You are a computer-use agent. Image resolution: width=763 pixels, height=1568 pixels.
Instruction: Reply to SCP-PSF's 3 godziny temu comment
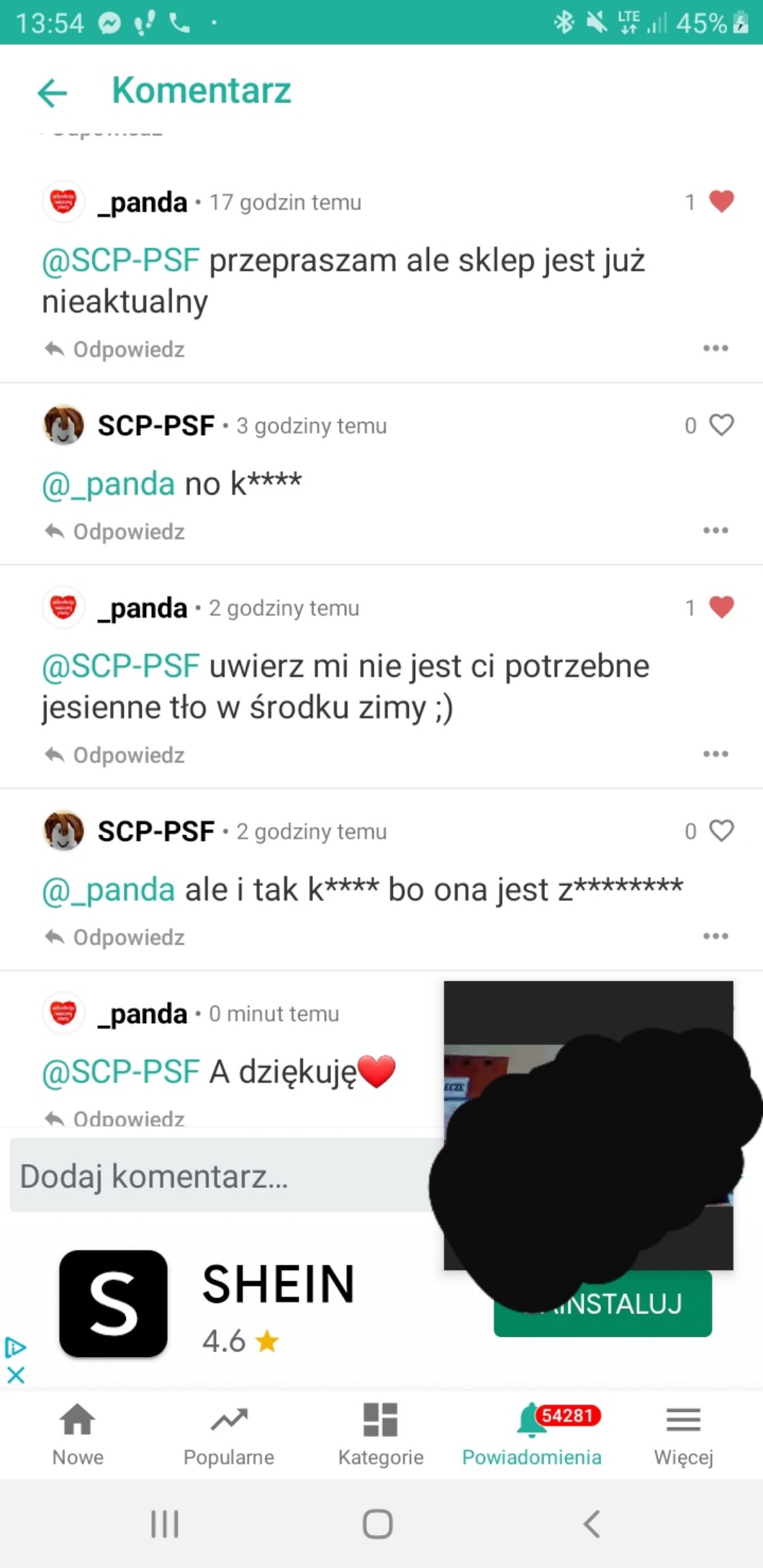115,532
